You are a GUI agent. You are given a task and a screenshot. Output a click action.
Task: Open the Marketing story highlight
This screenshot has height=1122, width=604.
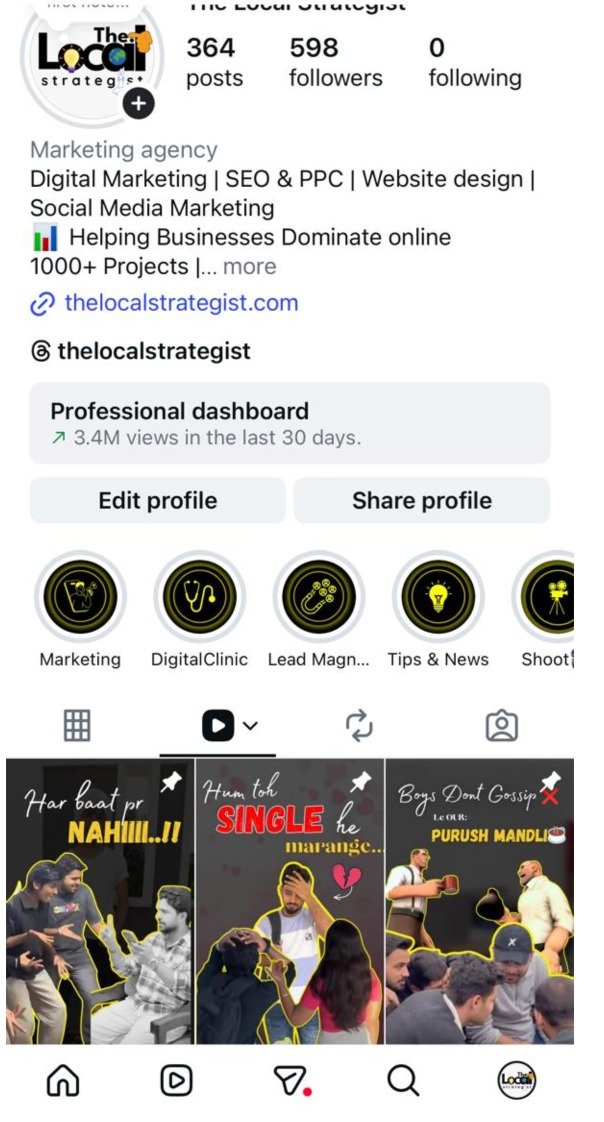tap(80, 598)
